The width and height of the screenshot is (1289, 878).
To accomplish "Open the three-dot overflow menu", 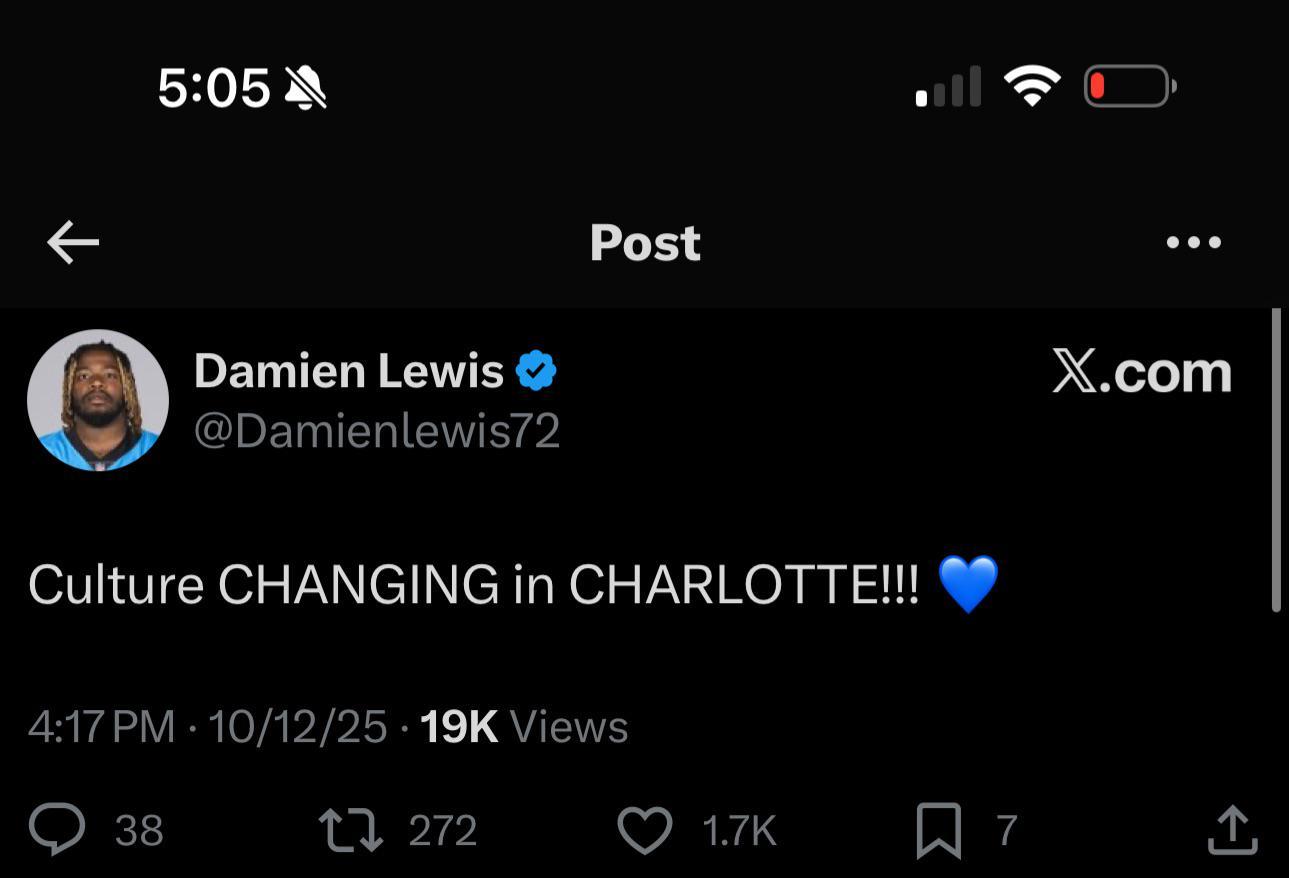I will (1193, 243).
